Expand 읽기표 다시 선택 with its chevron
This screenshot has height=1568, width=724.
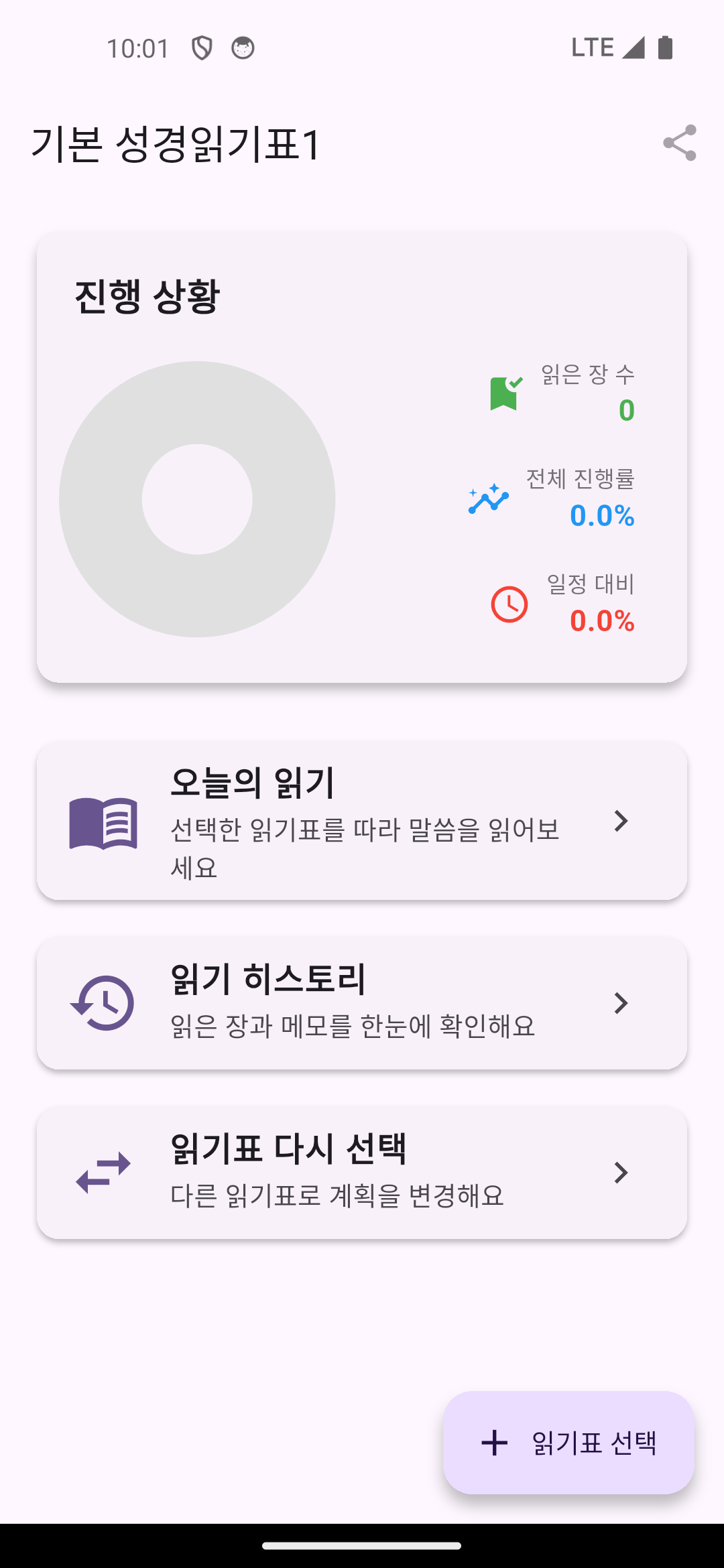pos(621,1173)
